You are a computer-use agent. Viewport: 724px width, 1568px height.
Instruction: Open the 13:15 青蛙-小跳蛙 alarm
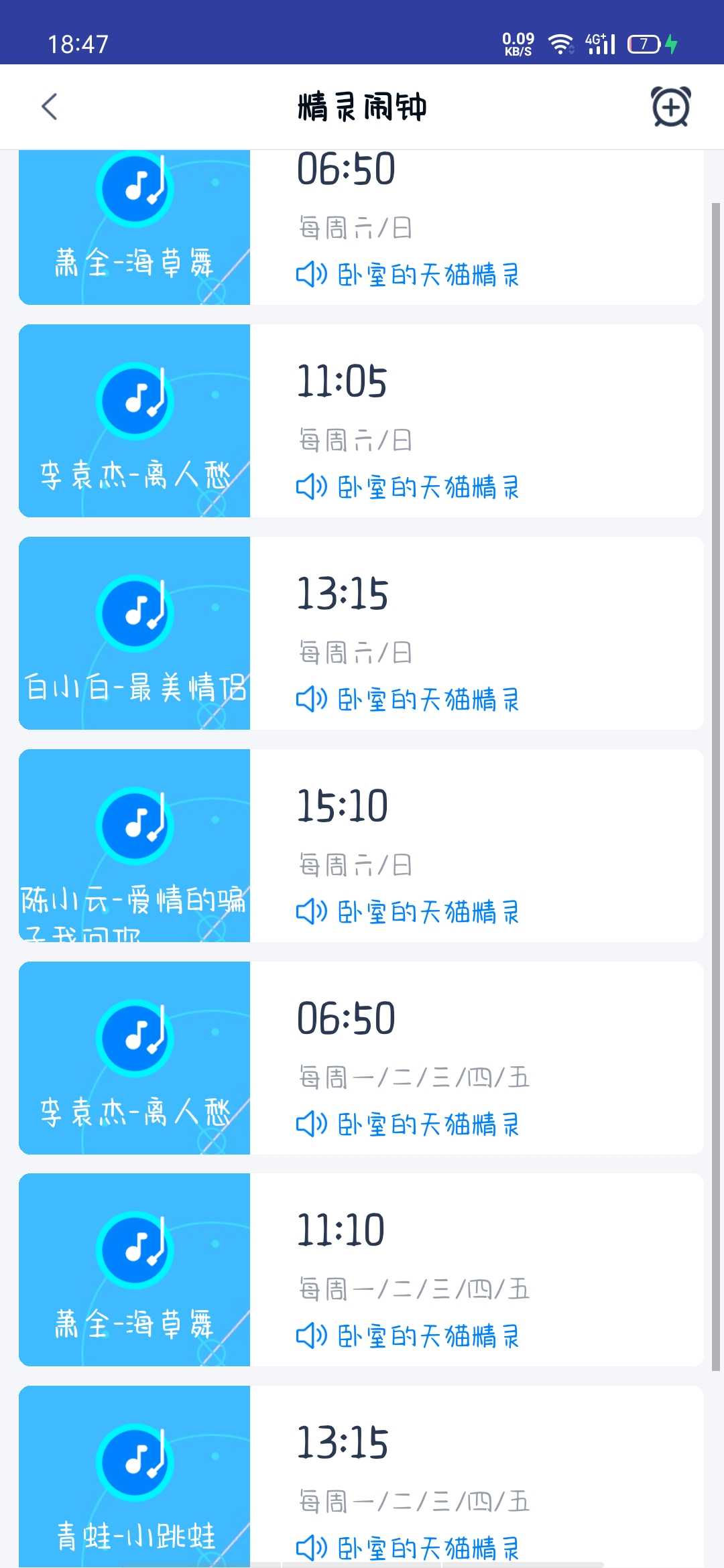[361, 1477]
